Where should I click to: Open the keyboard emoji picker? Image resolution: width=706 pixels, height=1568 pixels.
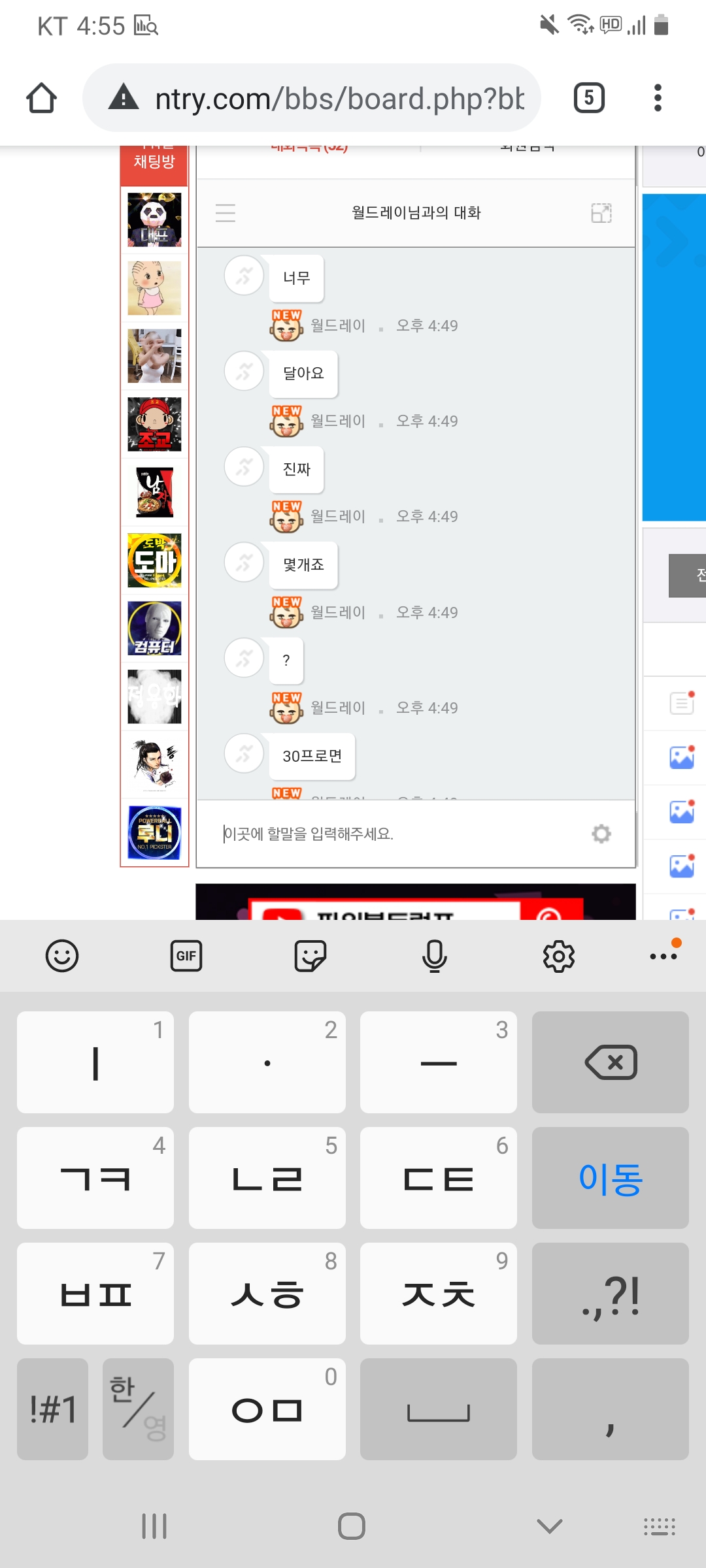tap(62, 956)
